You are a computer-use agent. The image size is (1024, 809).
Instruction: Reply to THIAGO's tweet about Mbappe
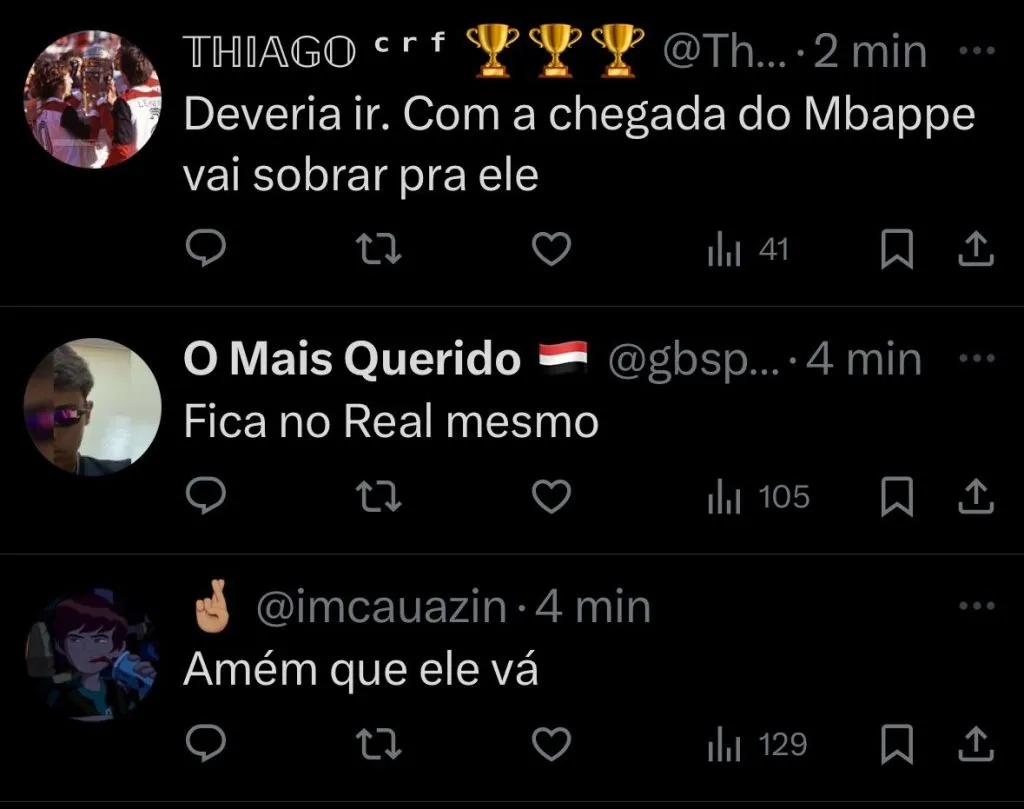[207, 250]
